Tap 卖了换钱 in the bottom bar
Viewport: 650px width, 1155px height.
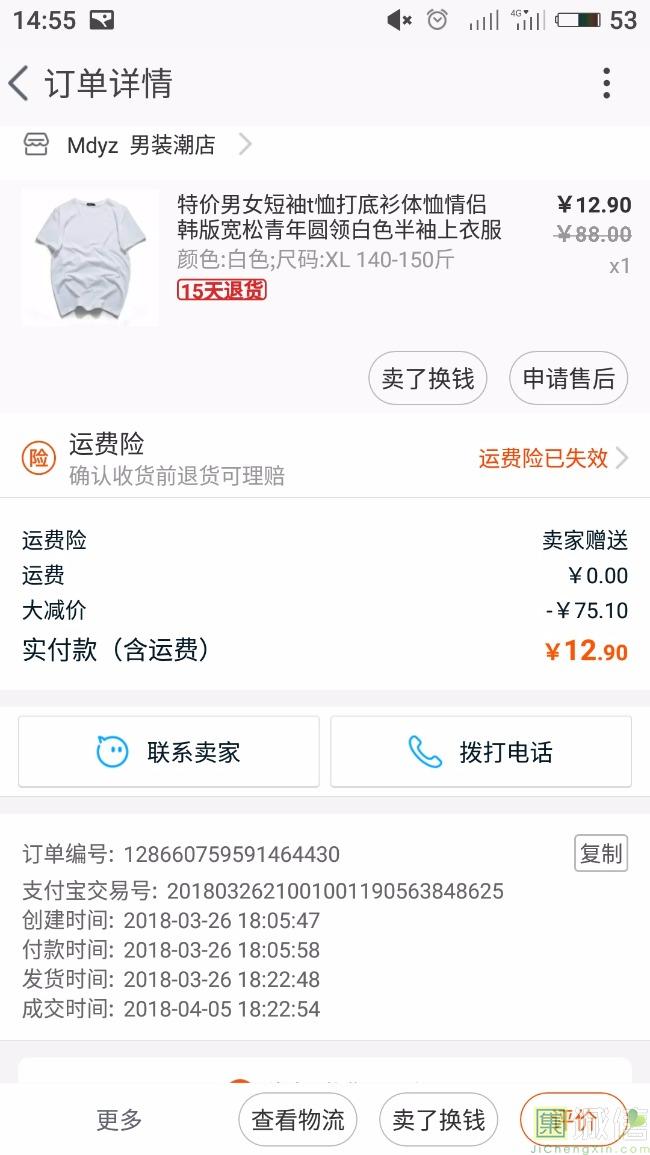(x=439, y=1120)
